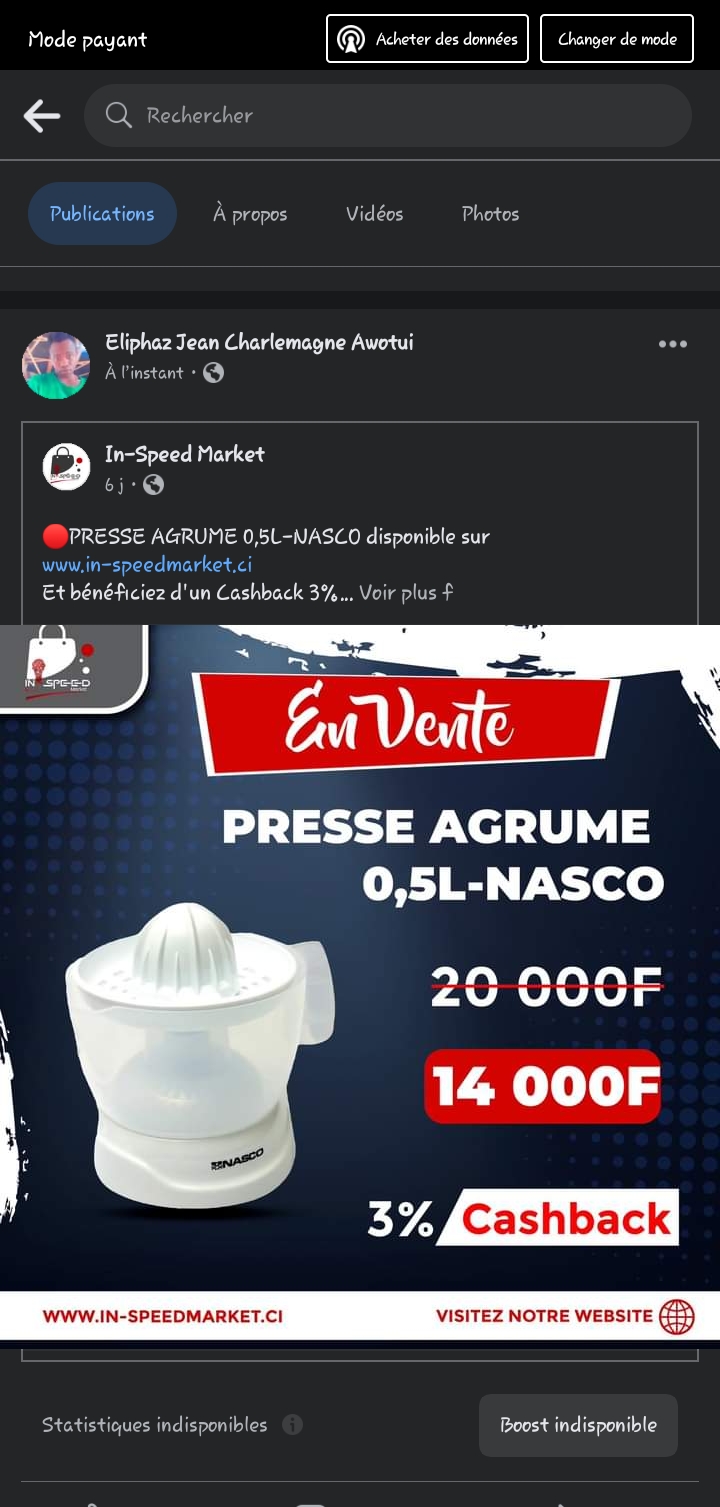Open the In-Speed Market page
The width and height of the screenshot is (720, 1507).
(184, 454)
